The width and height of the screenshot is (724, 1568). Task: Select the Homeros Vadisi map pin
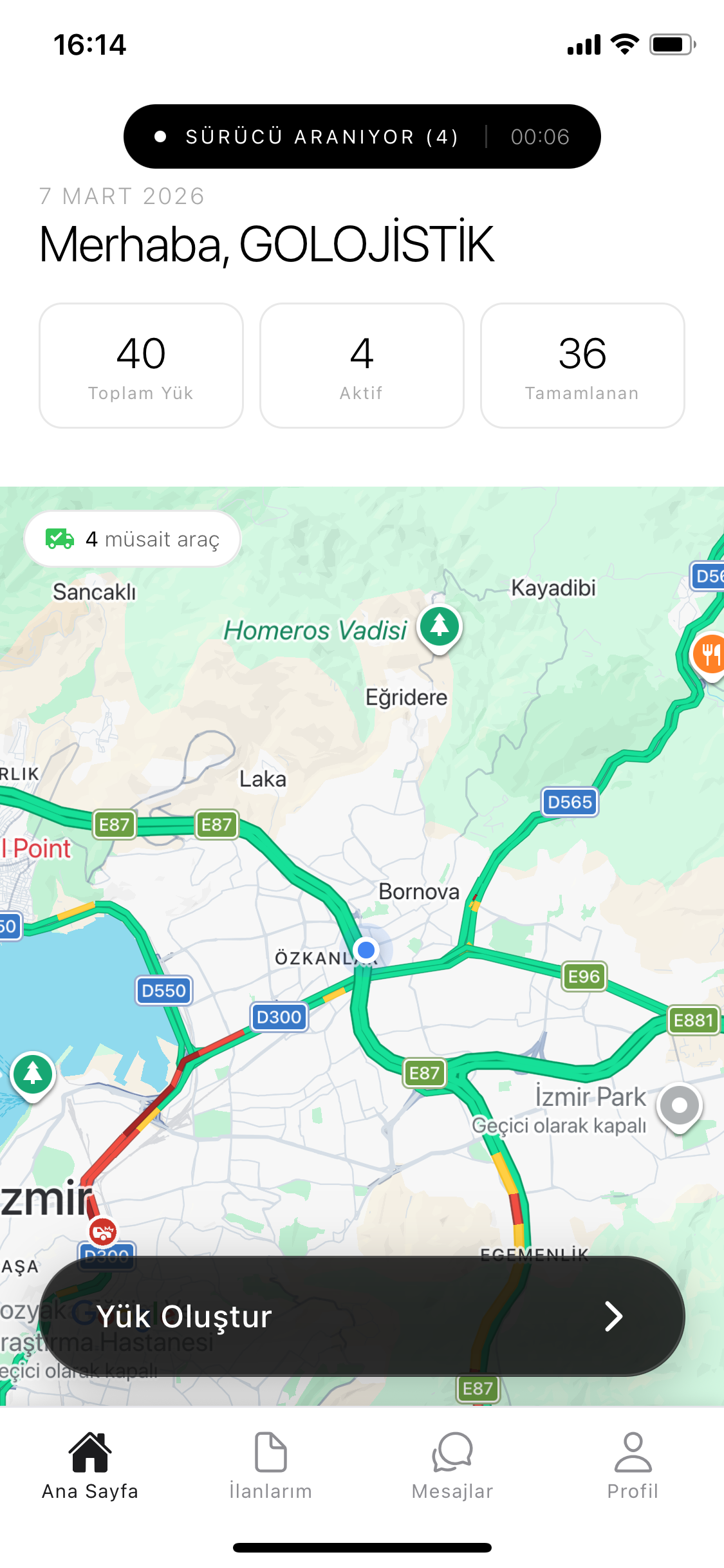coord(440,627)
